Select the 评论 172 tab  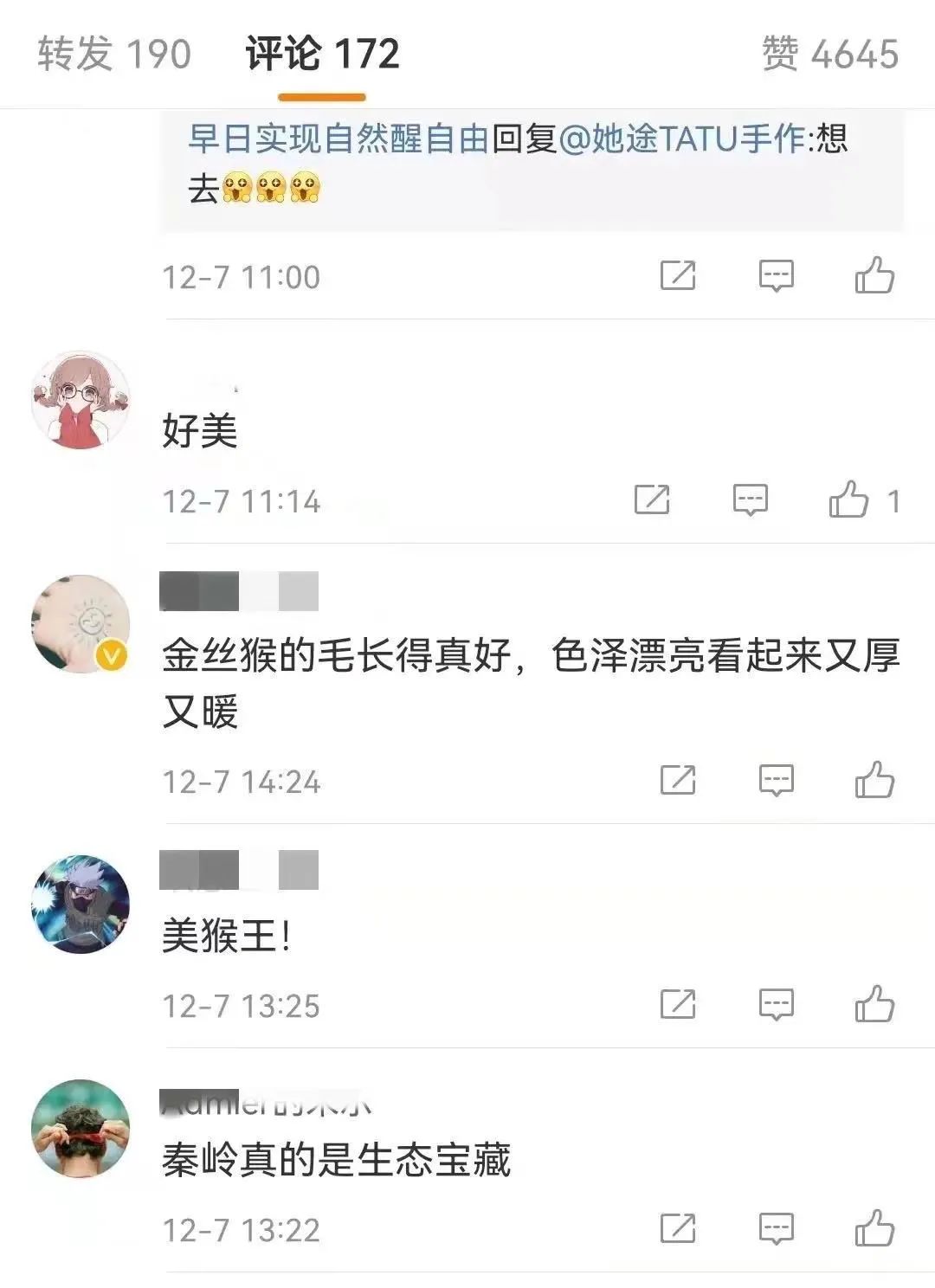322,54
